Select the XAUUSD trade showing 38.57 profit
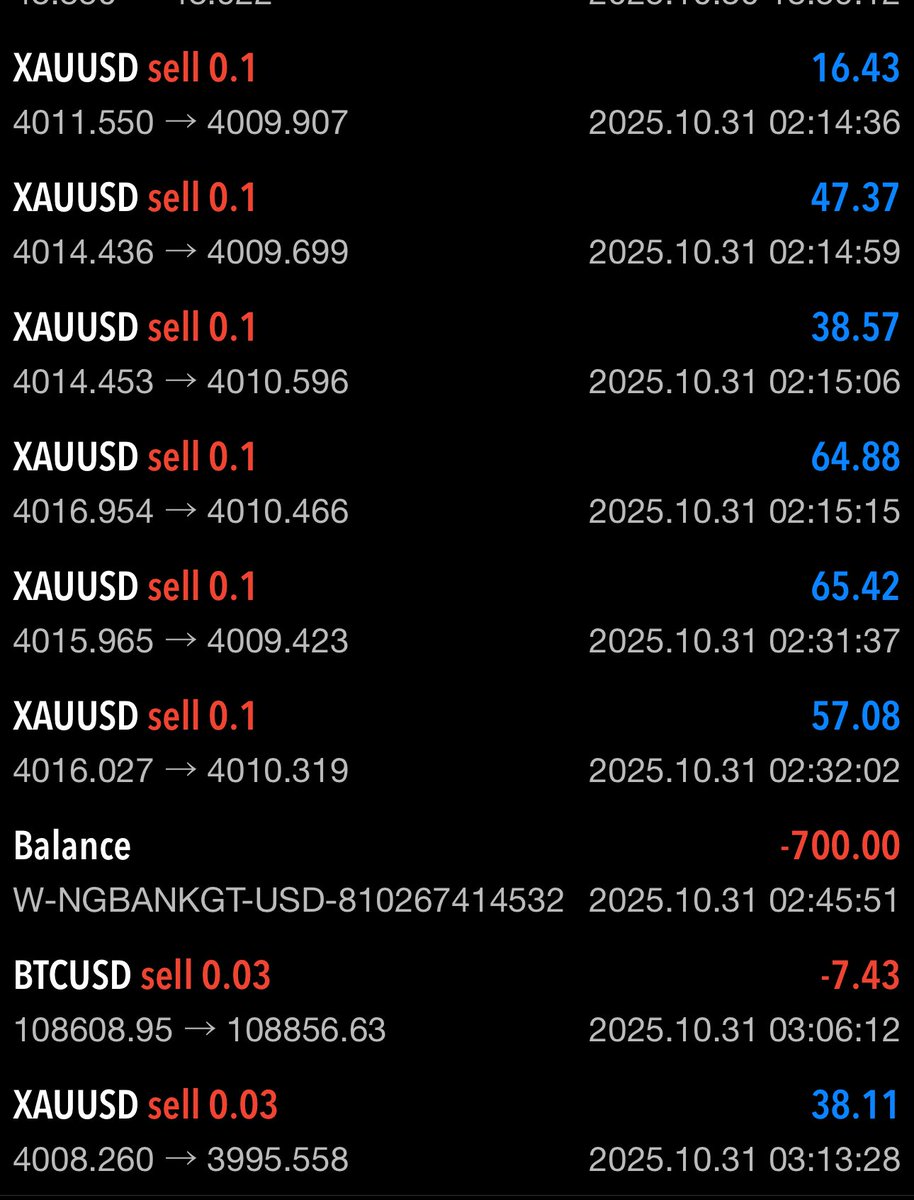The height and width of the screenshot is (1200, 914). (x=456, y=355)
